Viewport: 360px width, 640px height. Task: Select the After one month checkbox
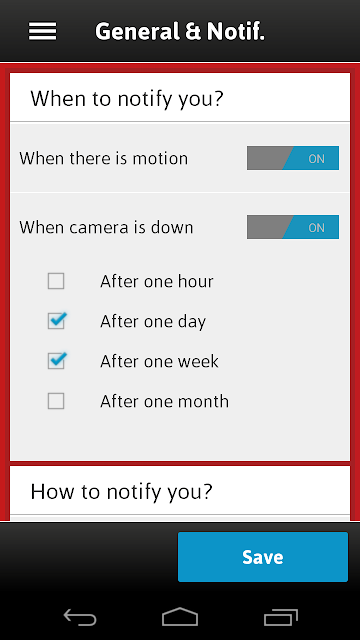(56, 401)
